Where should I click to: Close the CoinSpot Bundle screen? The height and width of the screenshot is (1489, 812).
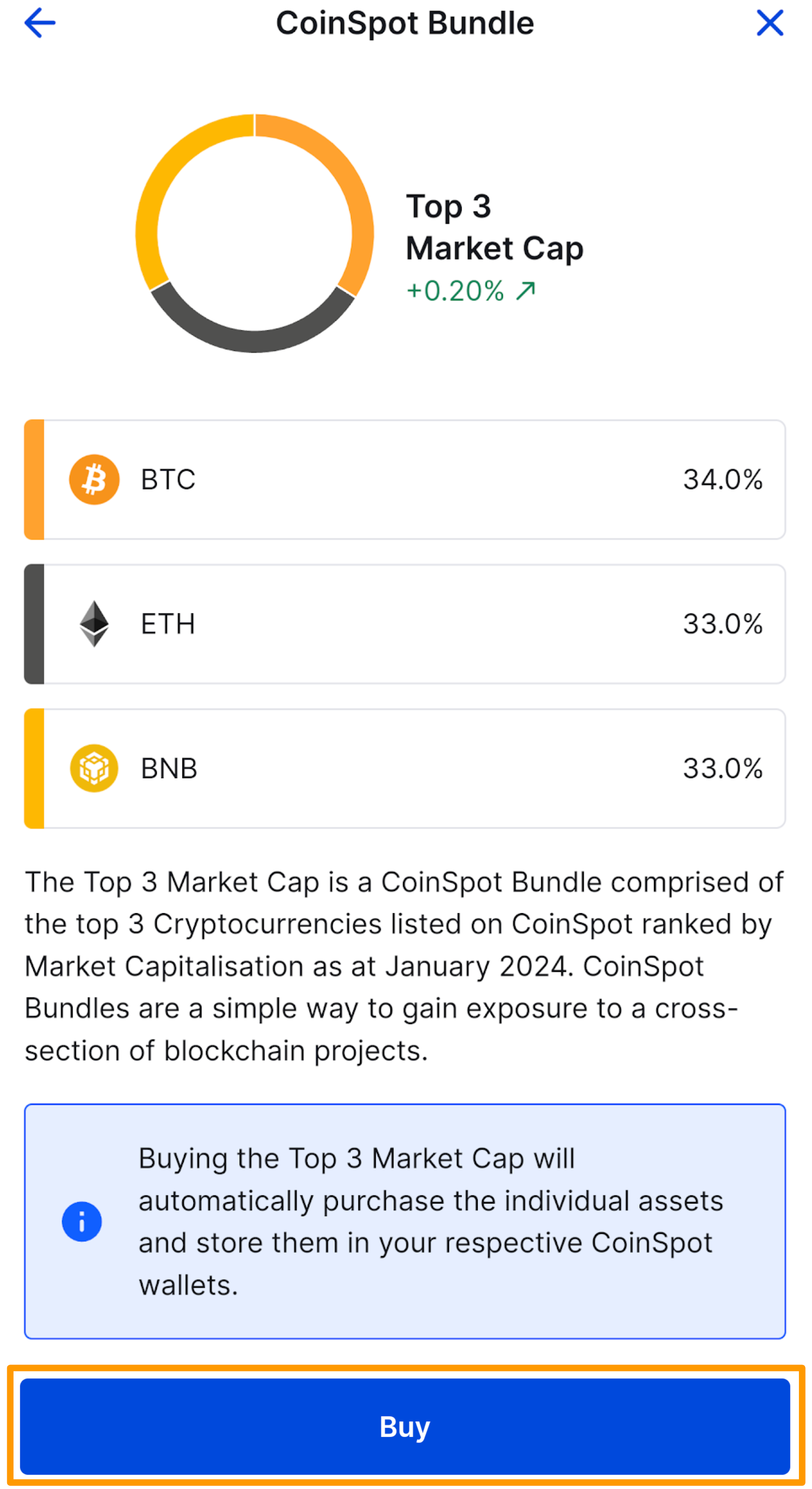pyautogui.click(x=770, y=23)
